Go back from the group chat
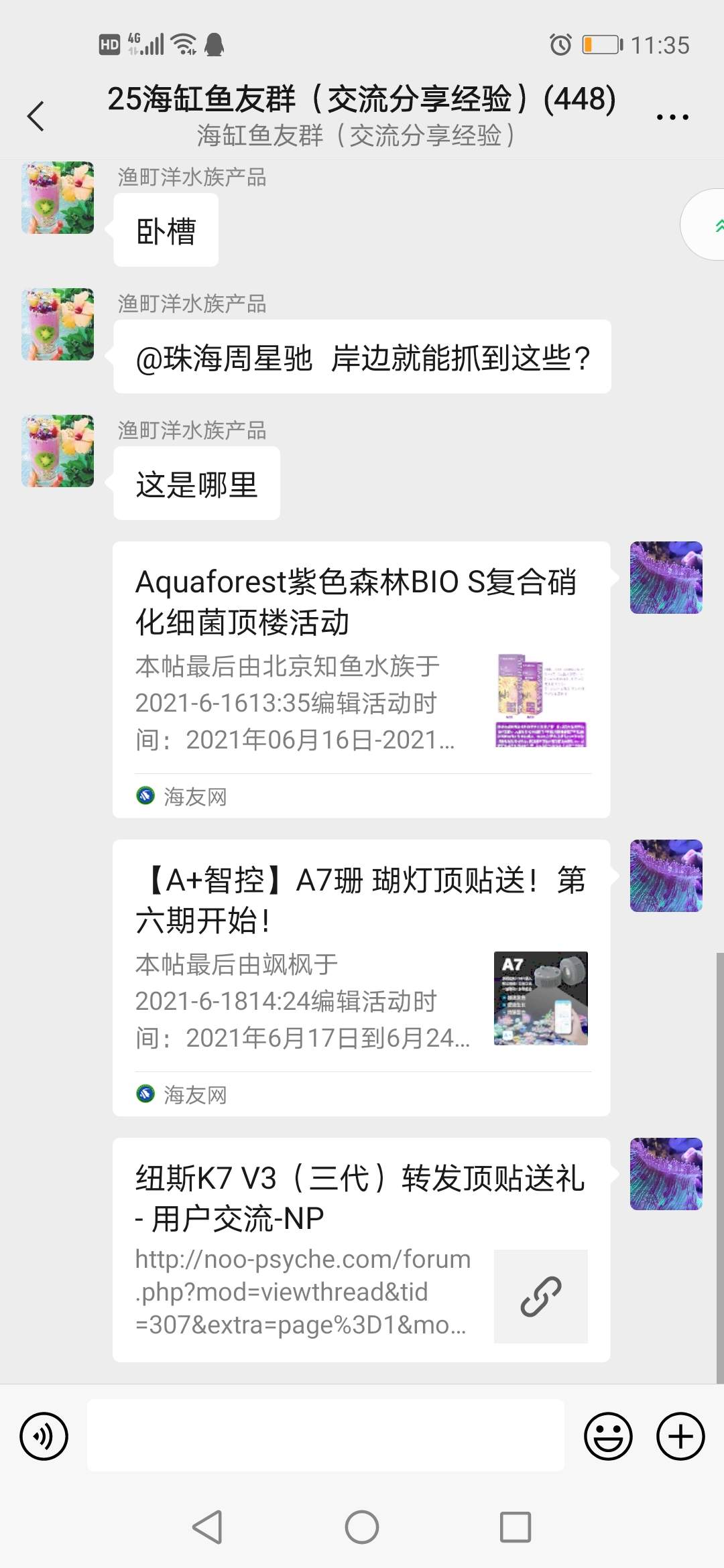This screenshot has height=1568, width=724. pos(36,117)
